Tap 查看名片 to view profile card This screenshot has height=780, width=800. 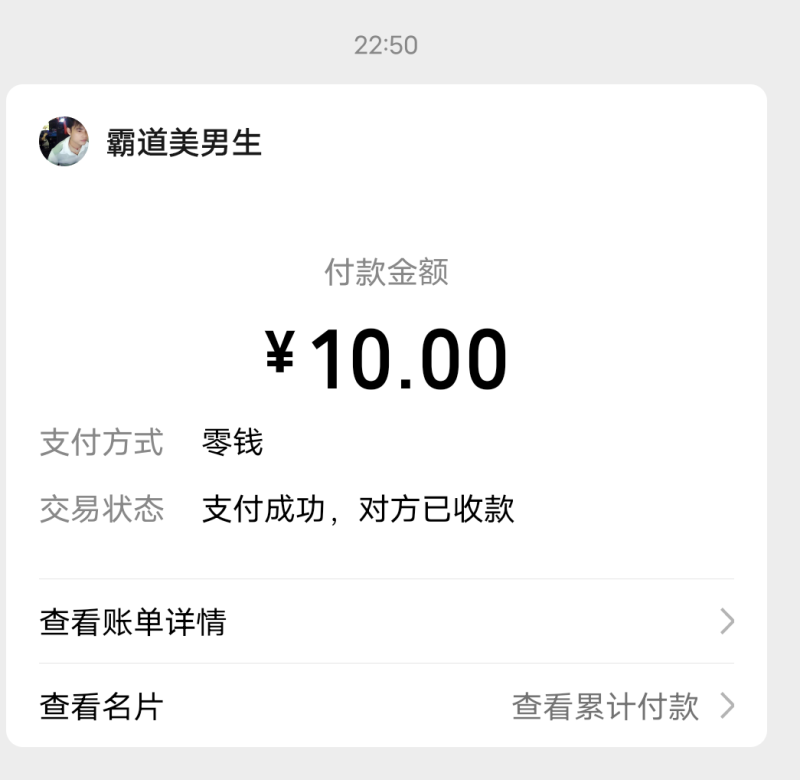(x=102, y=707)
